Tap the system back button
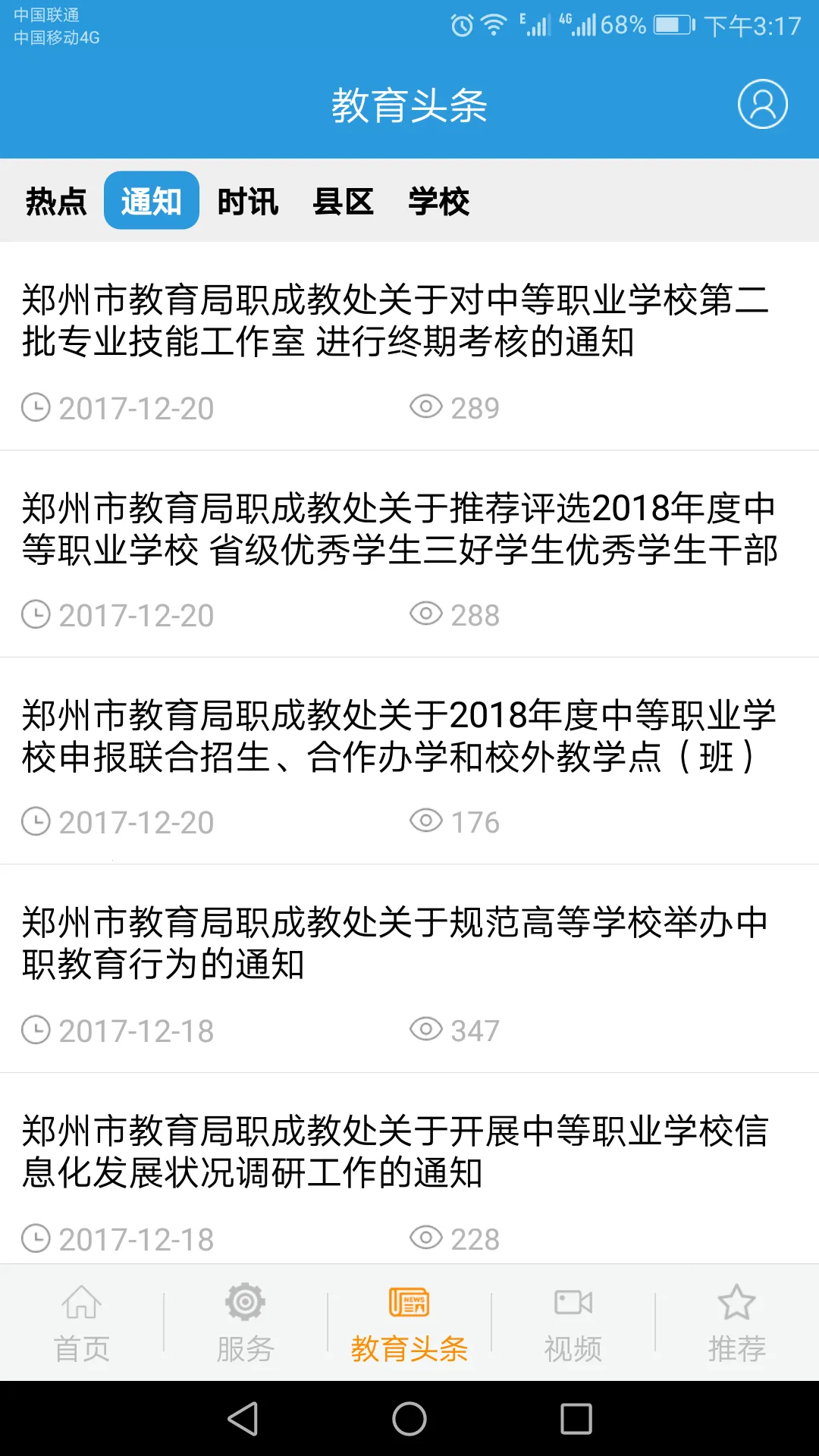Screen dimensions: 819x1456 (x=243, y=1419)
